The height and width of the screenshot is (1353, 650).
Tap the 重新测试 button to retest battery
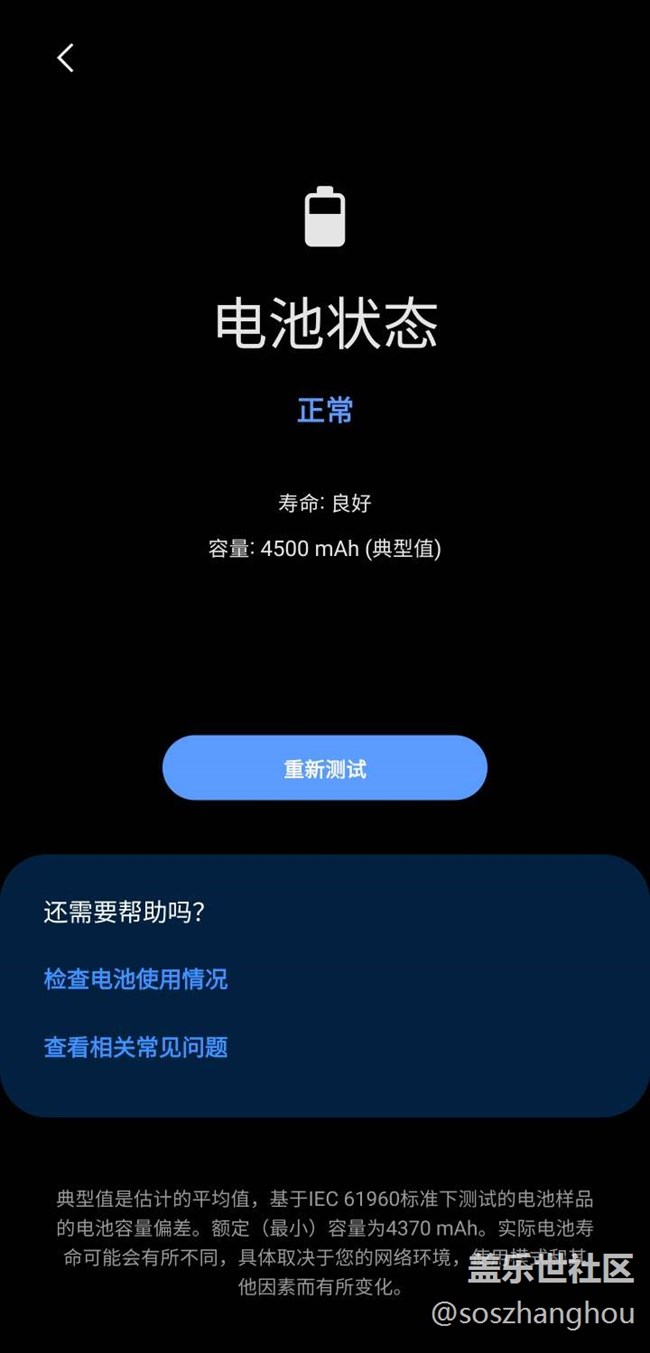point(325,768)
